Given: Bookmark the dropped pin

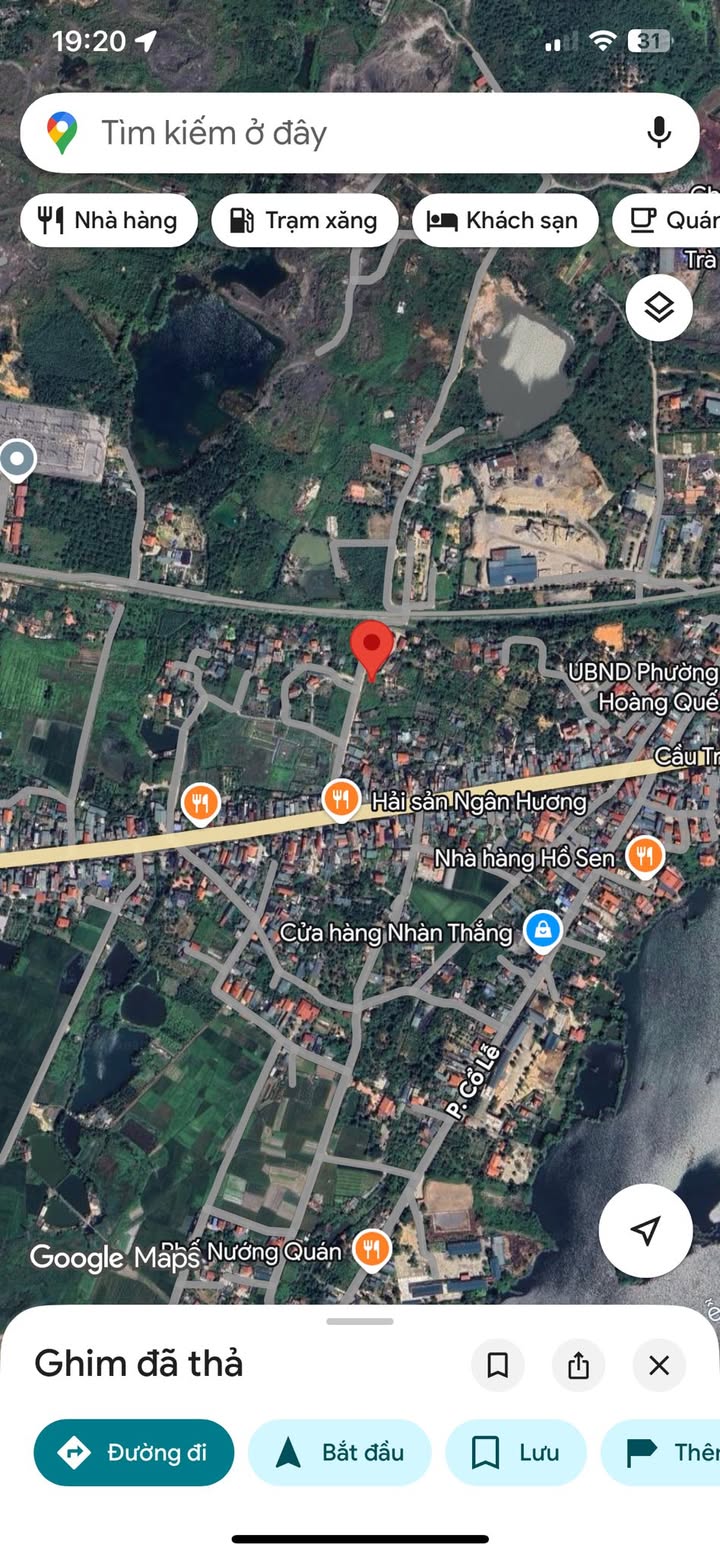Looking at the screenshot, I should pos(498,1365).
